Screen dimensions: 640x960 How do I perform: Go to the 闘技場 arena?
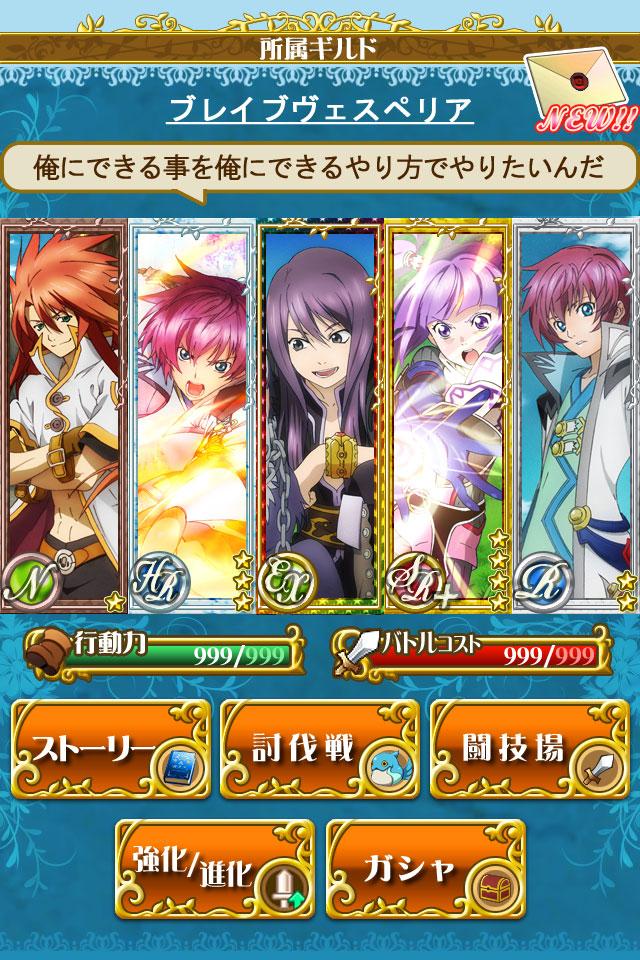coord(530,750)
